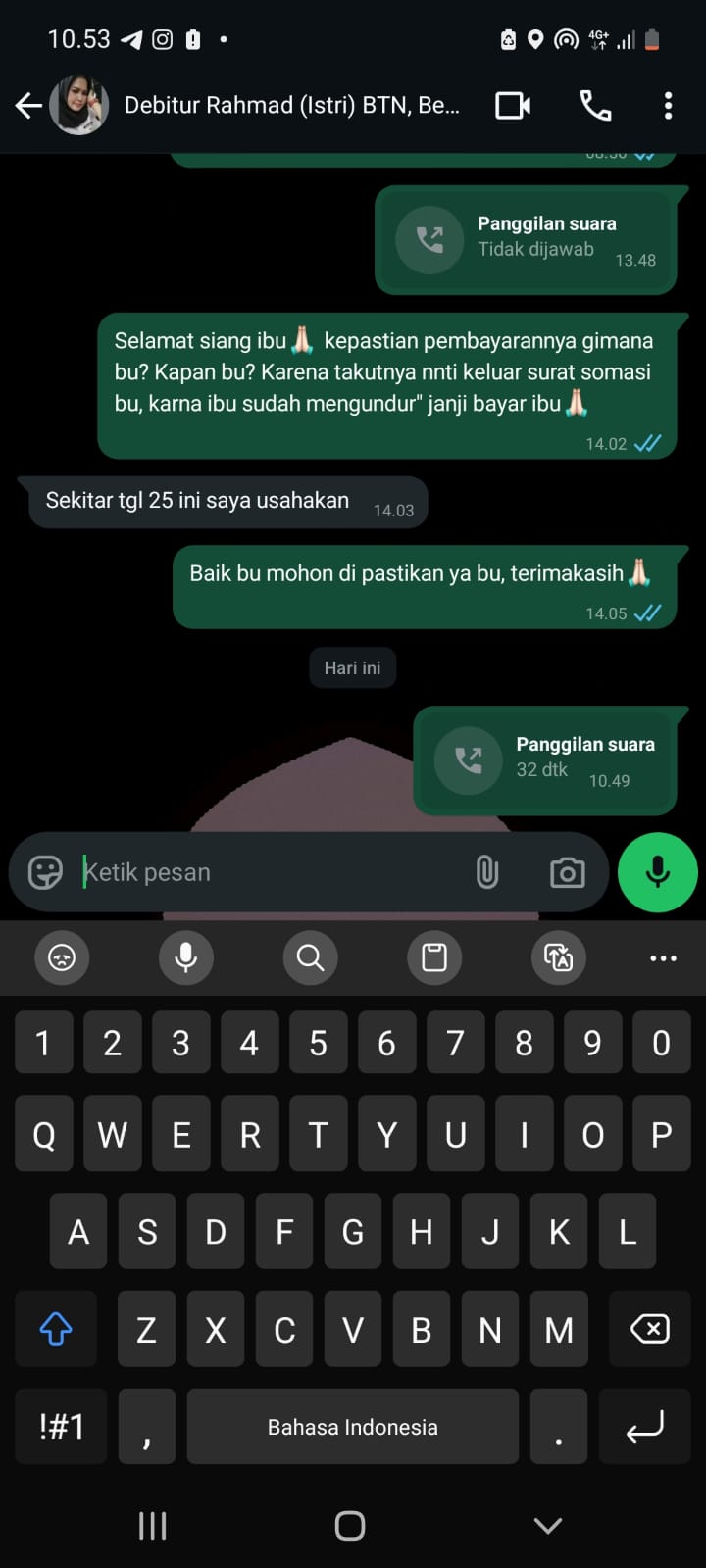This screenshot has width=706, height=1568.
Task: Start a video call with Debitur Rahmad
Action: coord(513,106)
